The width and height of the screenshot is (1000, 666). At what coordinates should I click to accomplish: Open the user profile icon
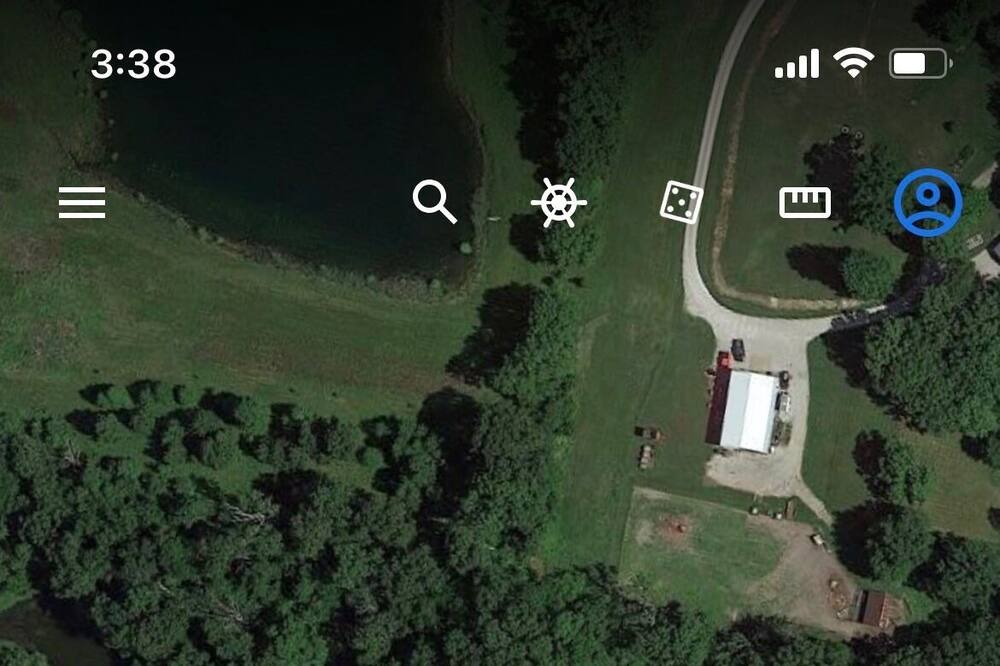pos(928,203)
